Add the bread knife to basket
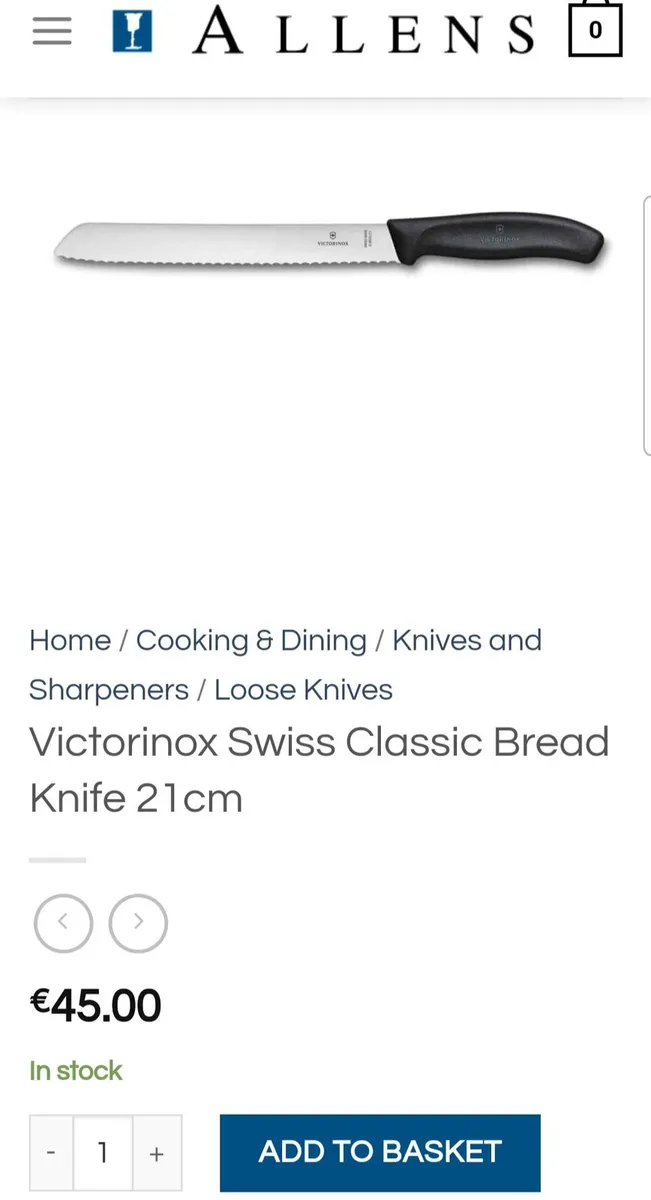The height and width of the screenshot is (1200, 651). (x=380, y=1152)
